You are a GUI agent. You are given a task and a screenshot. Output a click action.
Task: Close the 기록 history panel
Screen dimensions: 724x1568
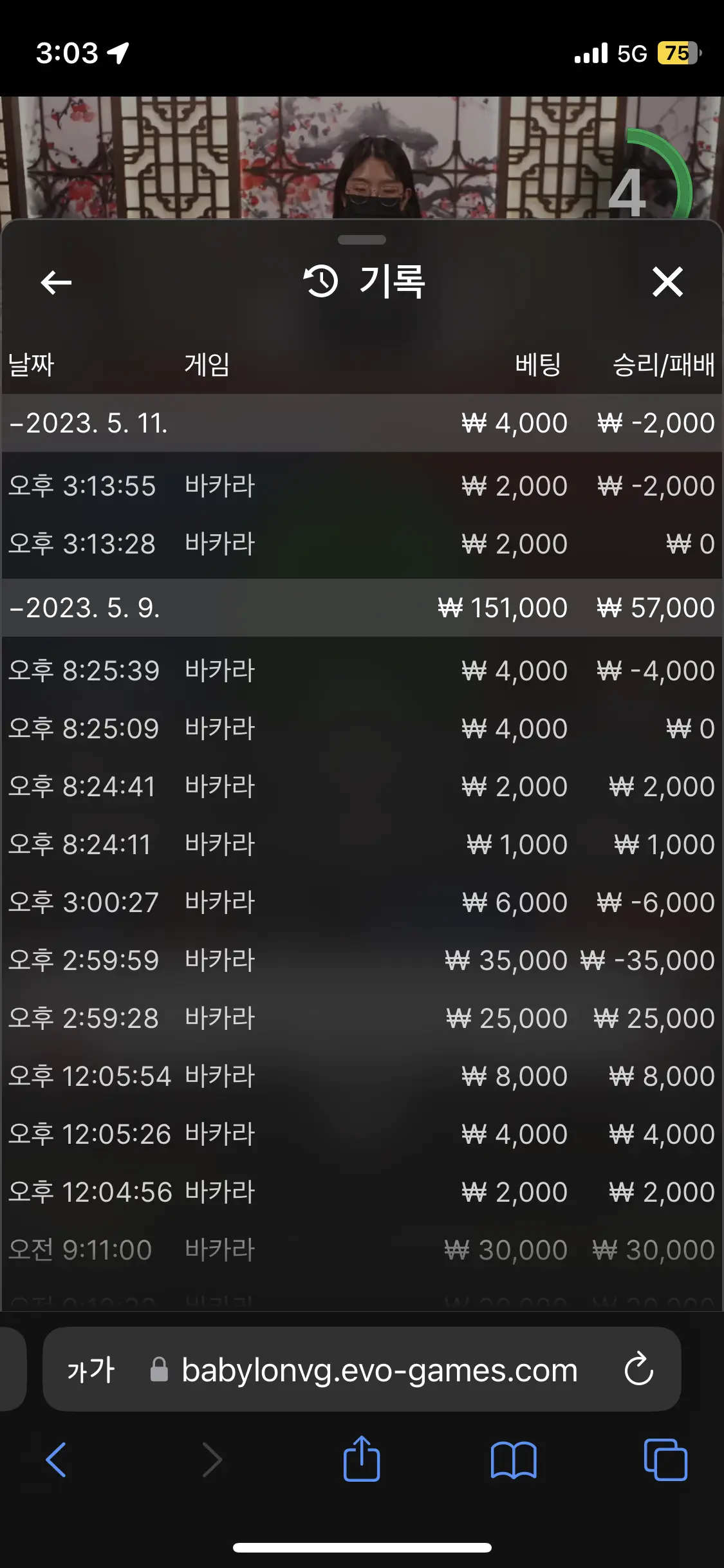pos(667,282)
